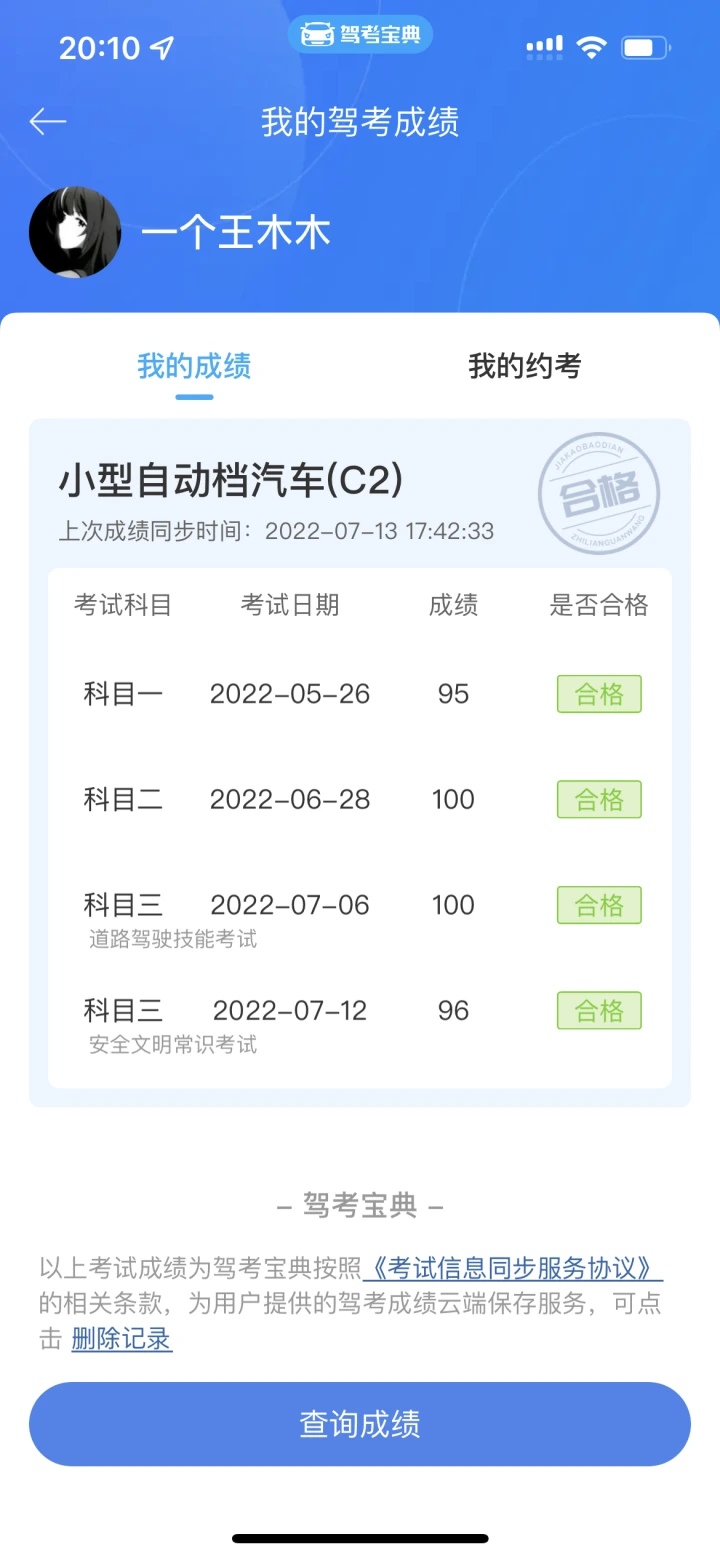The width and height of the screenshot is (720, 1558).
Task: Select the 我的成绩 tab
Action: pyautogui.click(x=194, y=366)
